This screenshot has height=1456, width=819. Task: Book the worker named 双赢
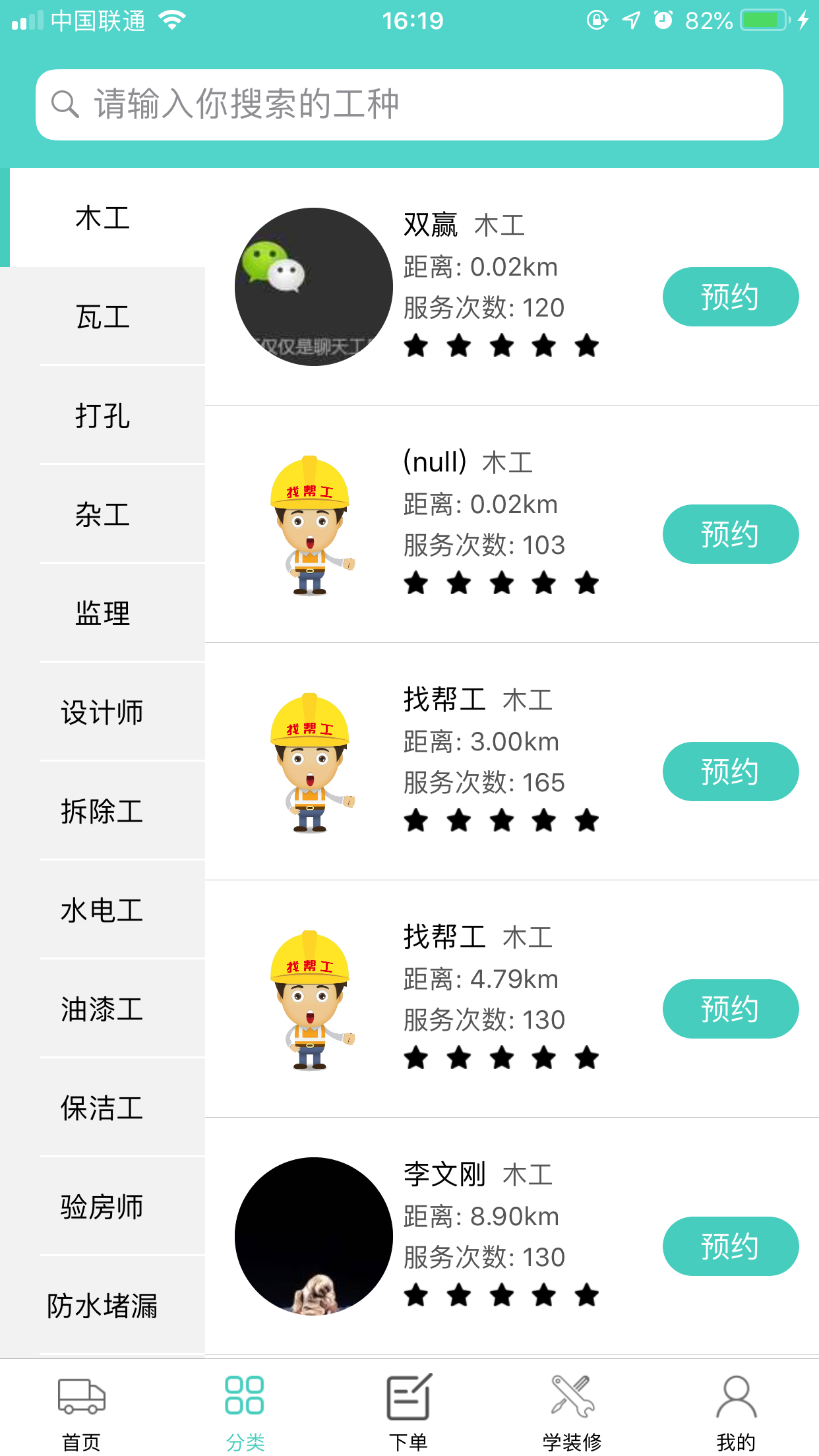point(730,297)
